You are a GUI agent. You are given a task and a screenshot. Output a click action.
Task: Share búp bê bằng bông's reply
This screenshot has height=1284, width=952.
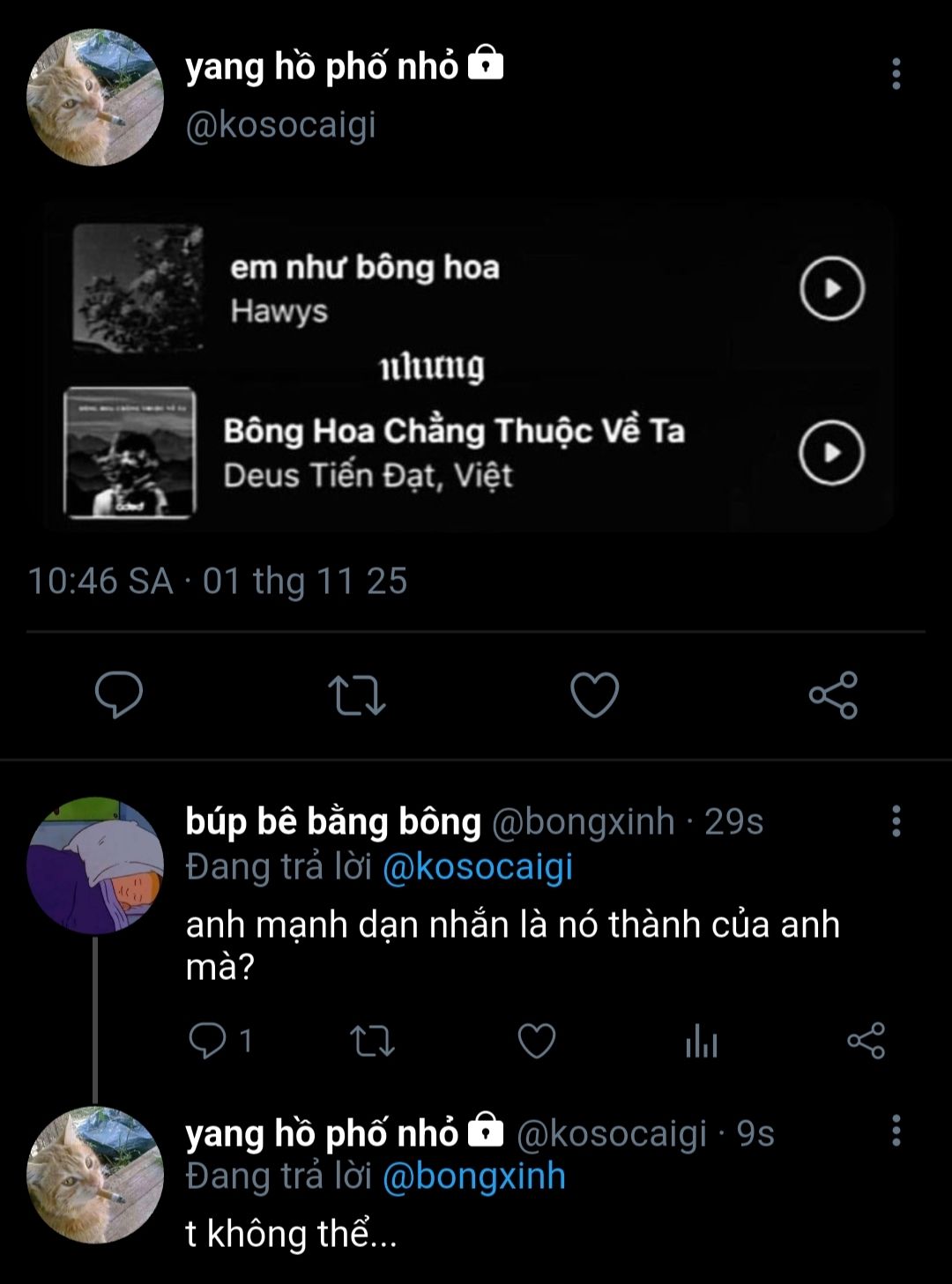(x=866, y=1042)
